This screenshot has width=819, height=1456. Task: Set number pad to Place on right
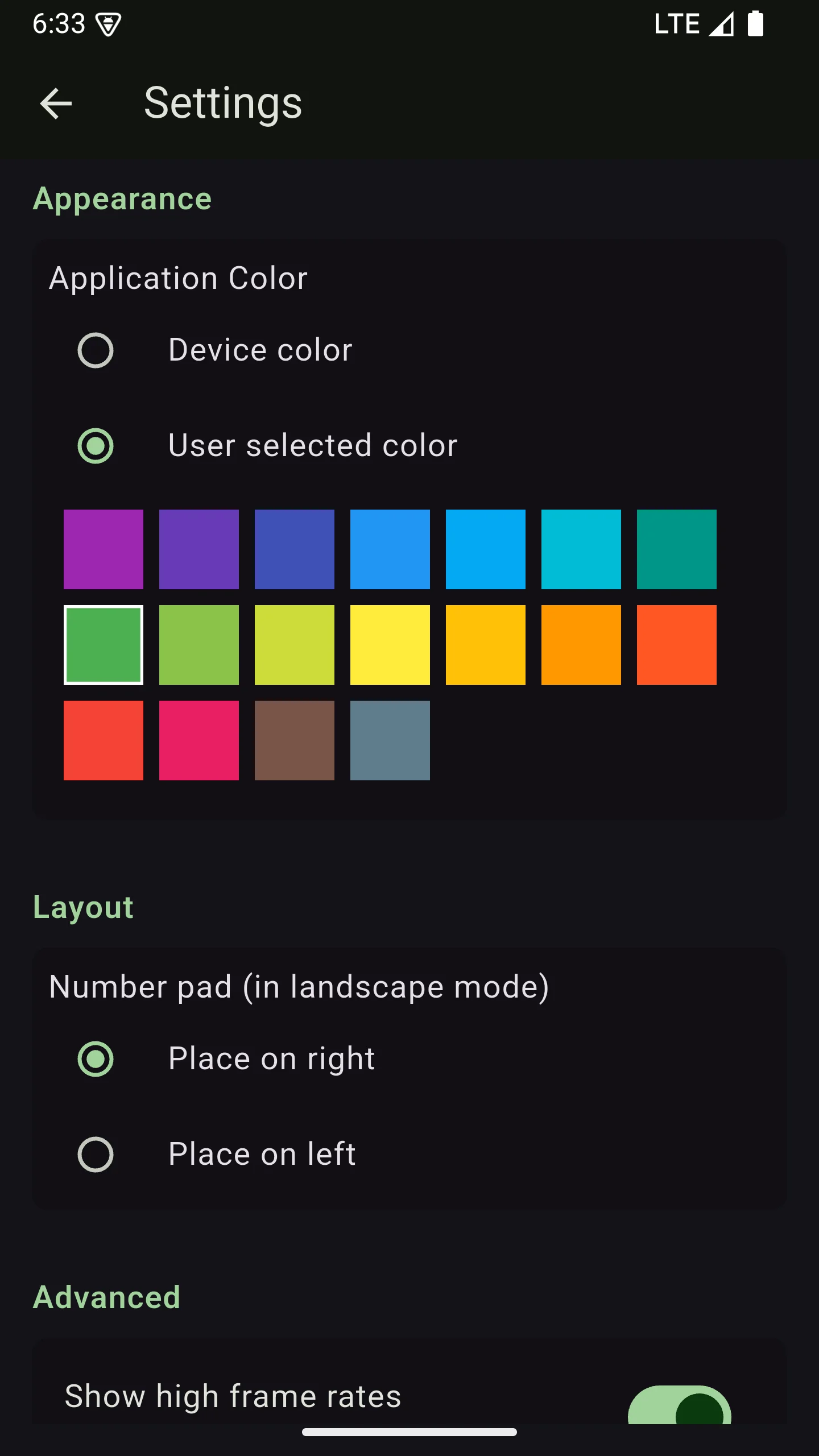pyautogui.click(x=96, y=1059)
